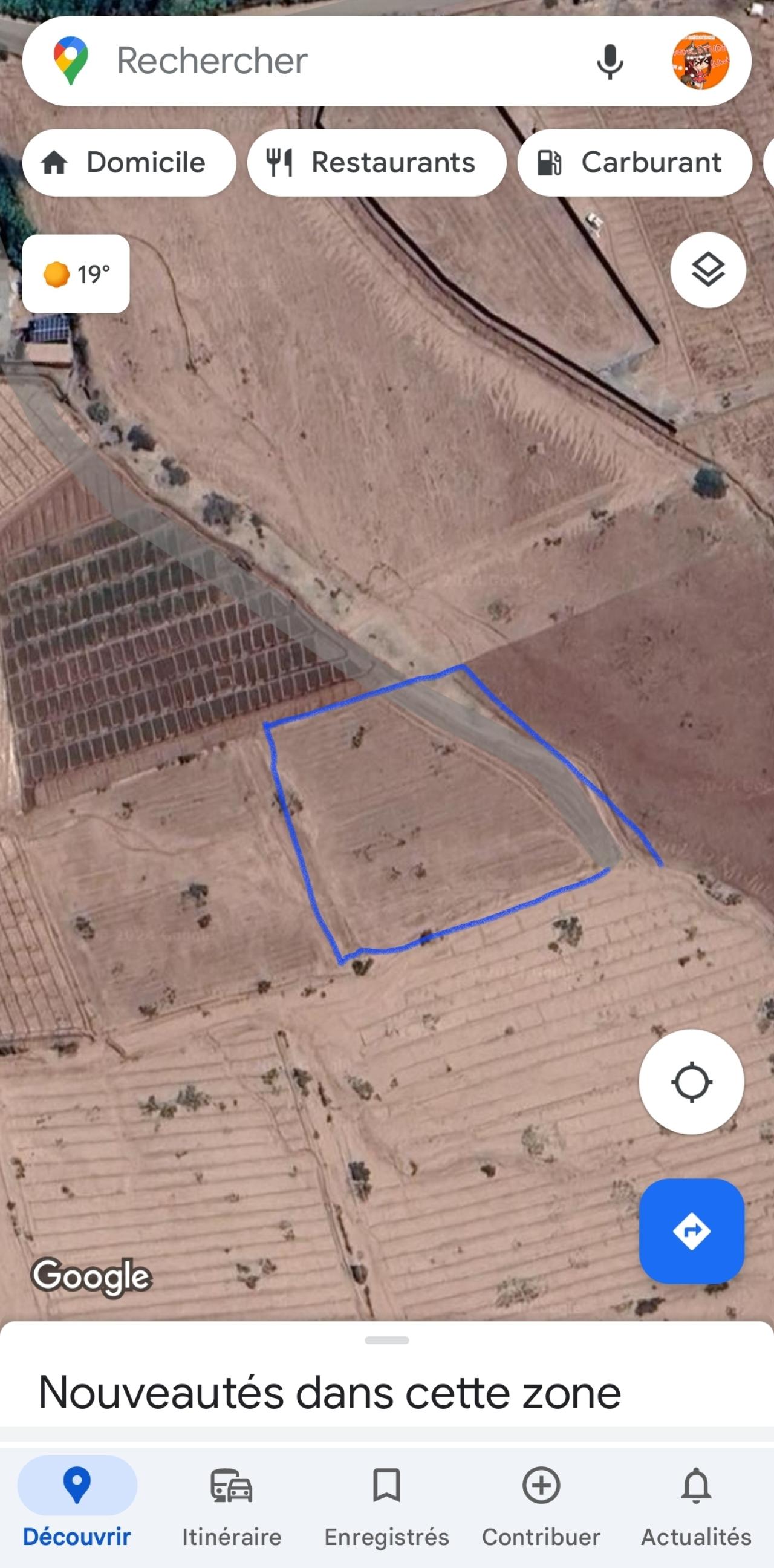Find Carburant stations nearby

[634, 163]
